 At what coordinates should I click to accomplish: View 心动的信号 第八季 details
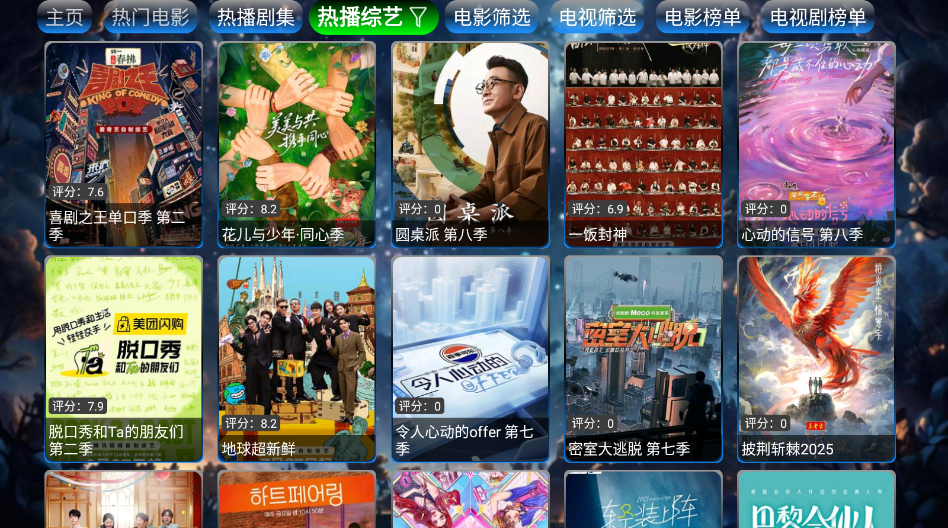tap(816, 143)
